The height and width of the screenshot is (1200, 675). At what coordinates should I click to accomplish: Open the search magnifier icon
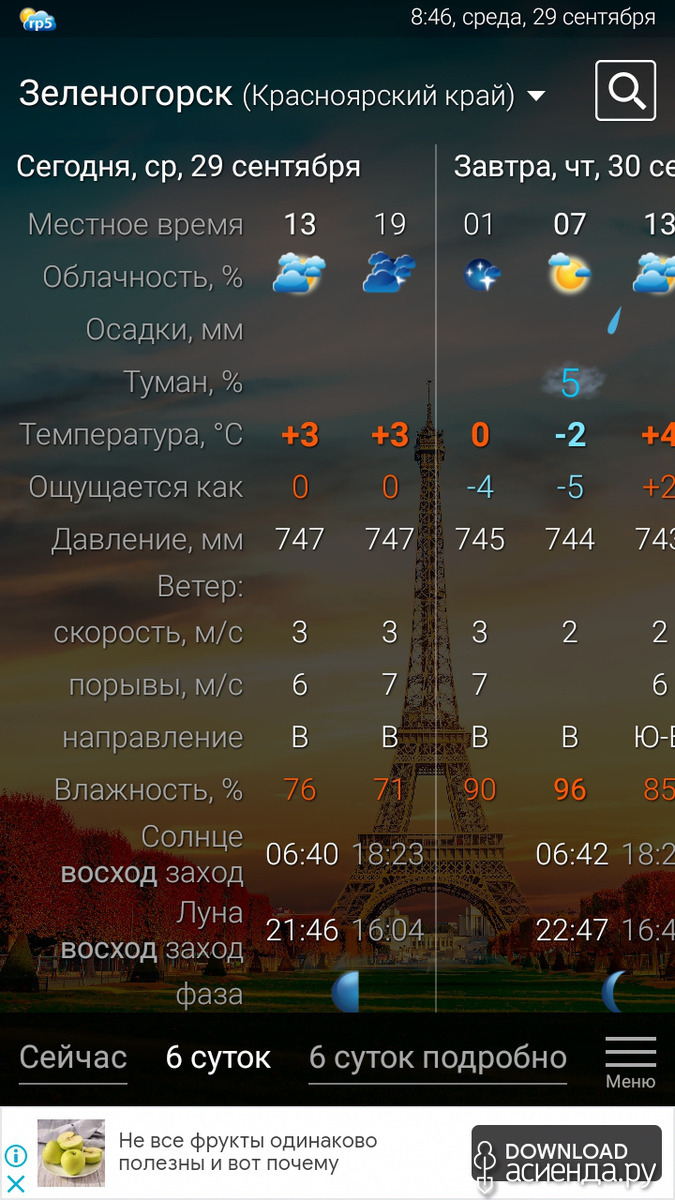click(626, 91)
